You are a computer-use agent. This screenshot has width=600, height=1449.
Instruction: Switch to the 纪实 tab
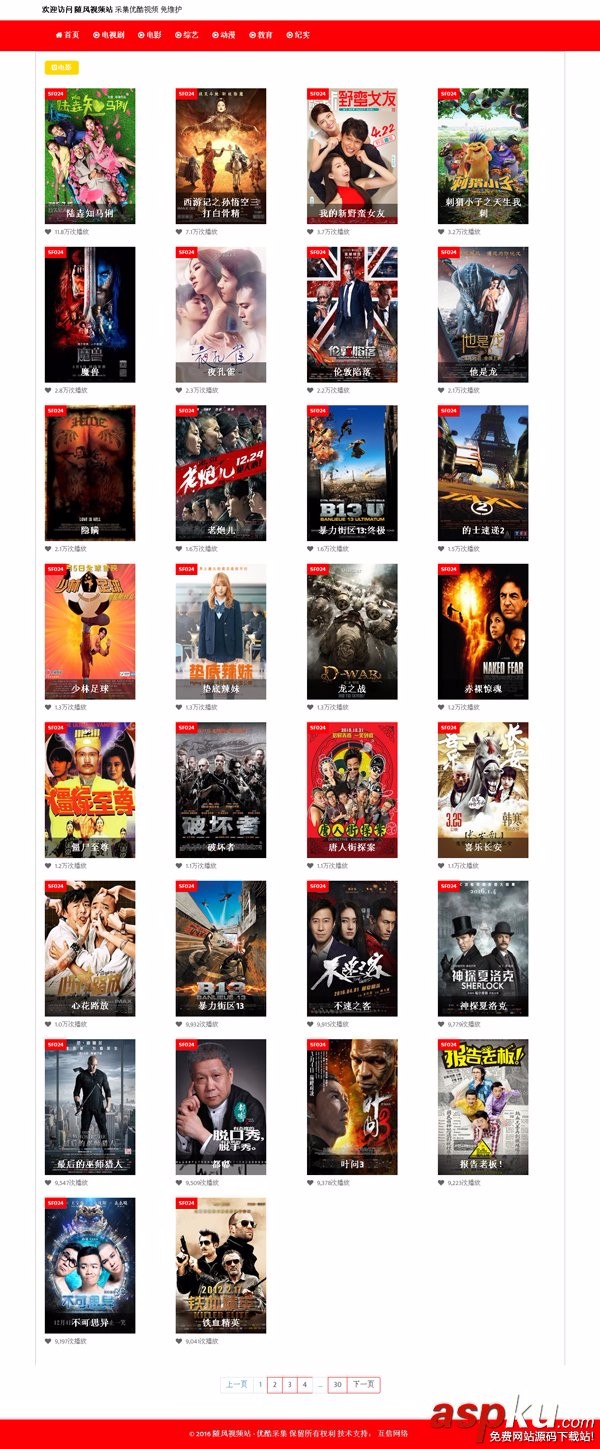(x=298, y=35)
